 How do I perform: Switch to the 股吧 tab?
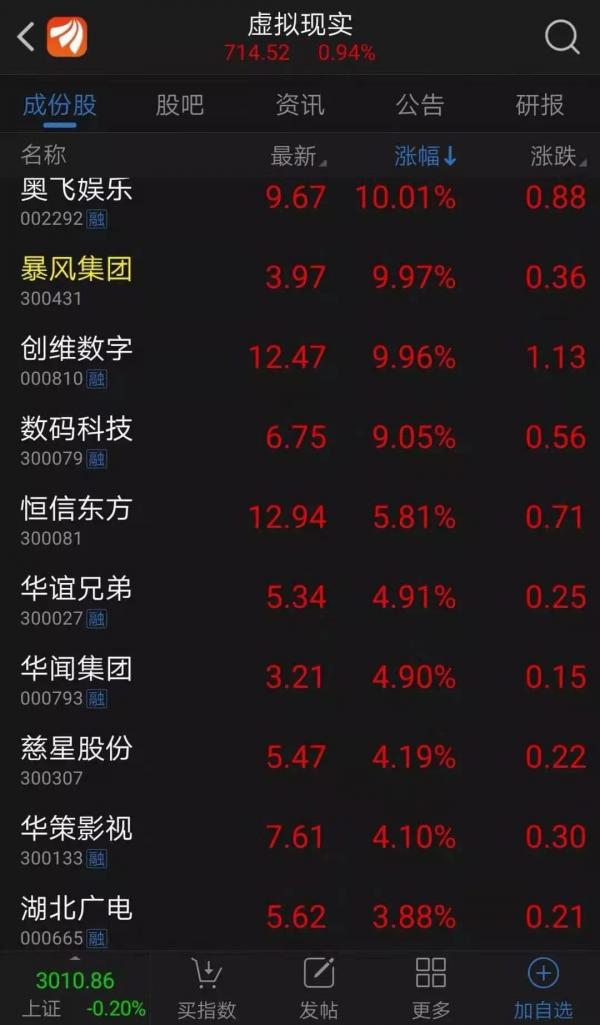pyautogui.click(x=180, y=105)
